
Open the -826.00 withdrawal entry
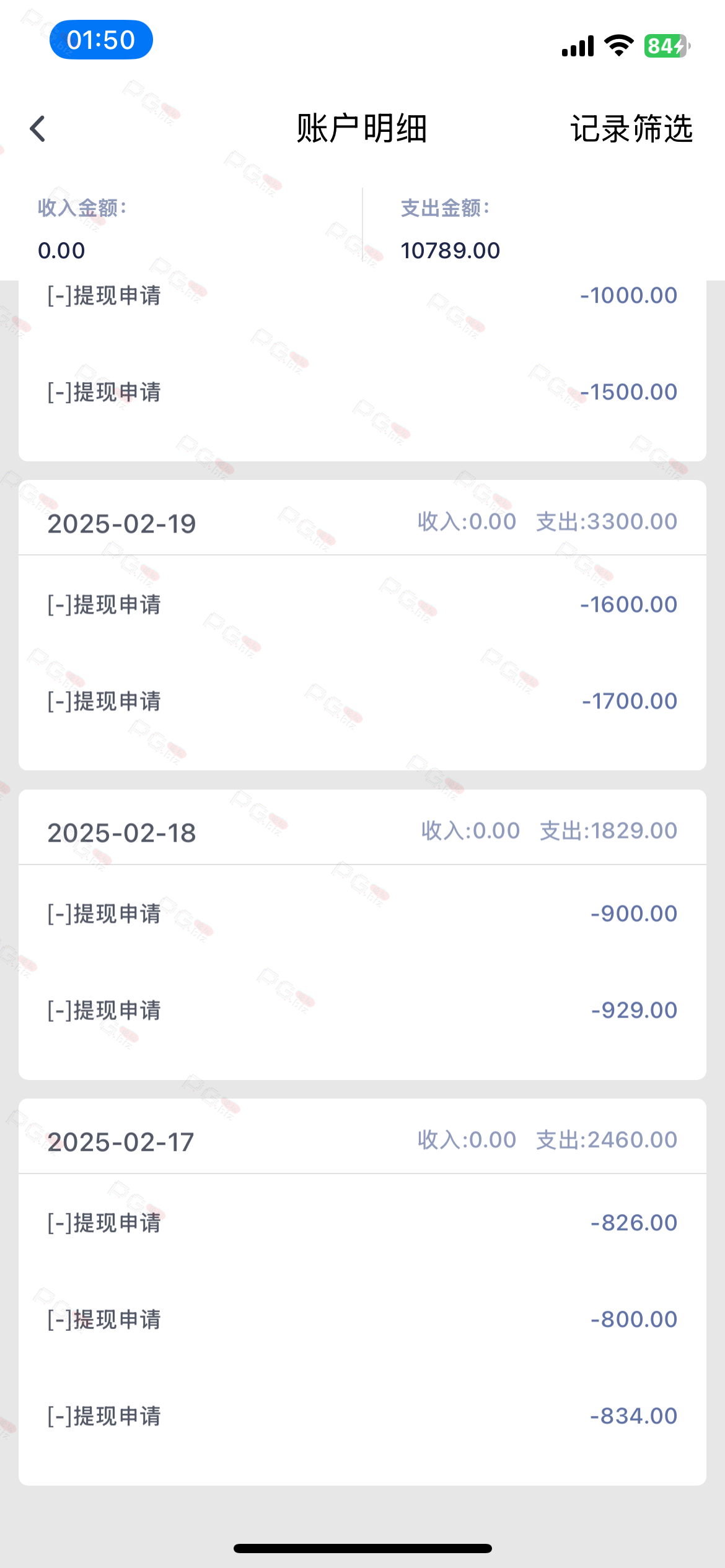click(x=362, y=1223)
